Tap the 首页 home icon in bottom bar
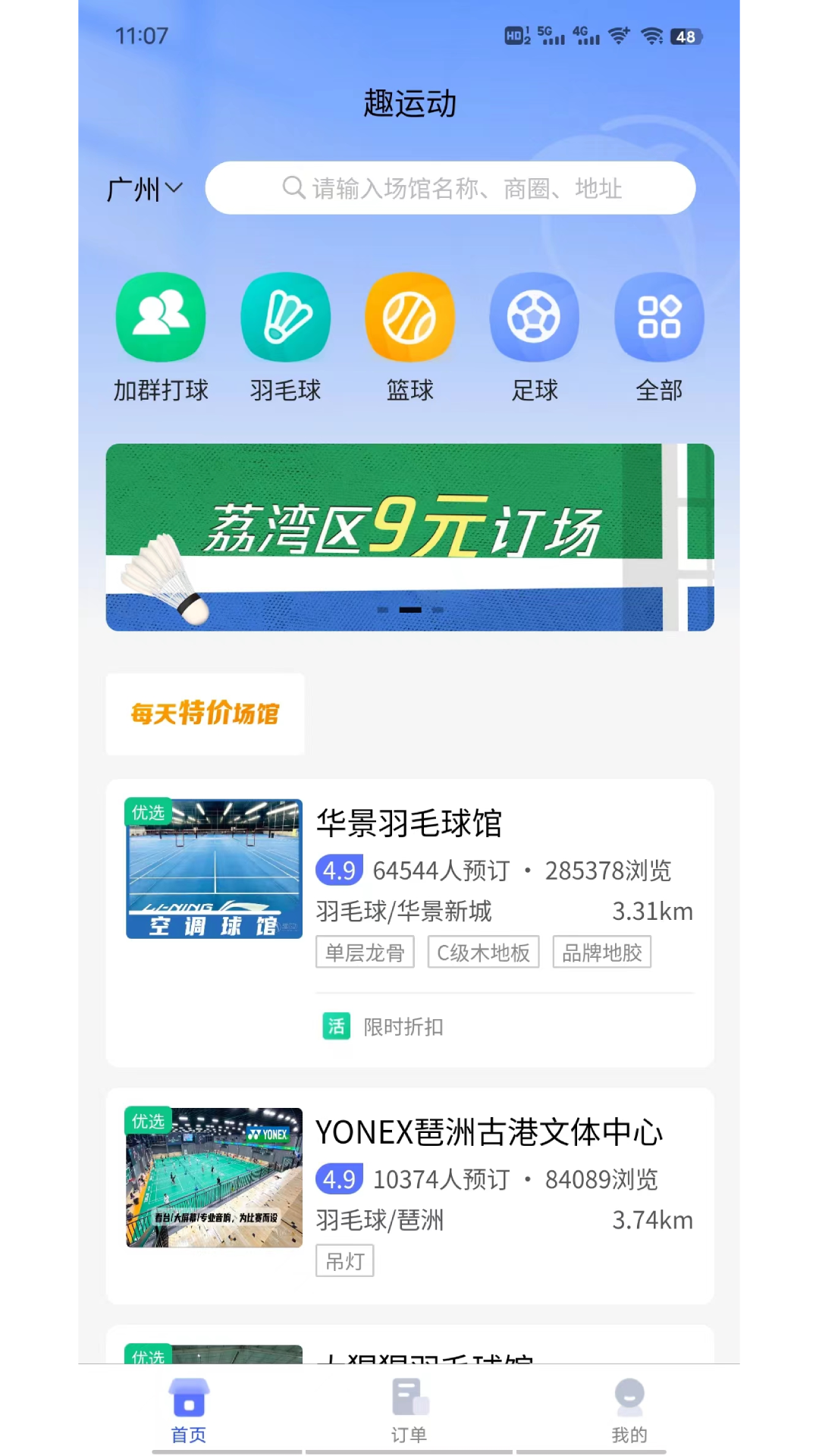 coord(187,1398)
